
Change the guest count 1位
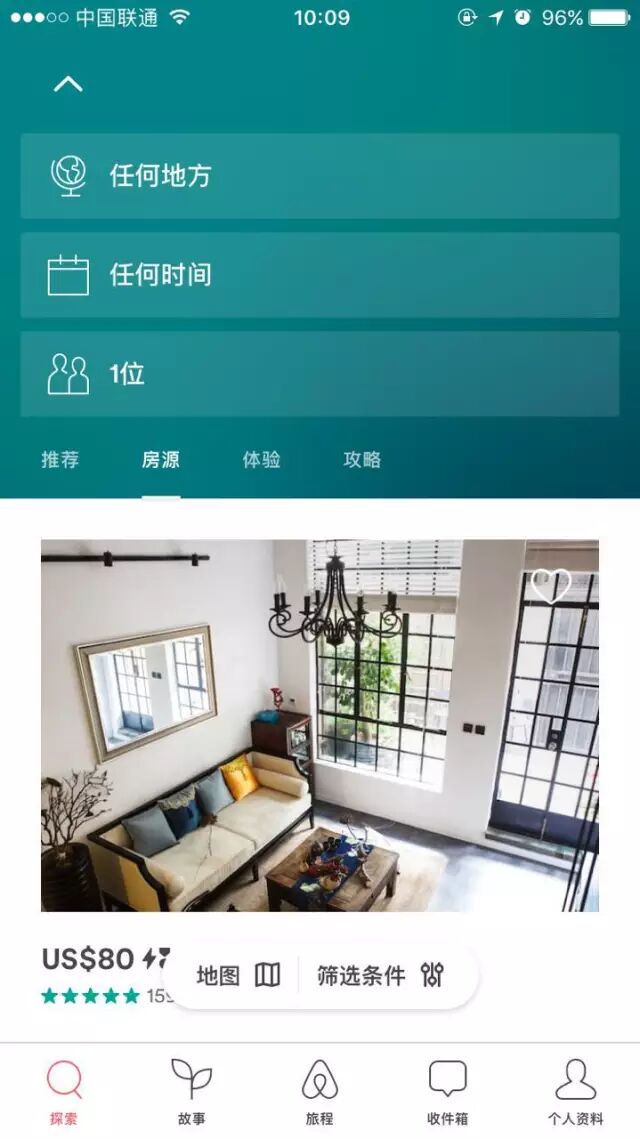pos(319,374)
